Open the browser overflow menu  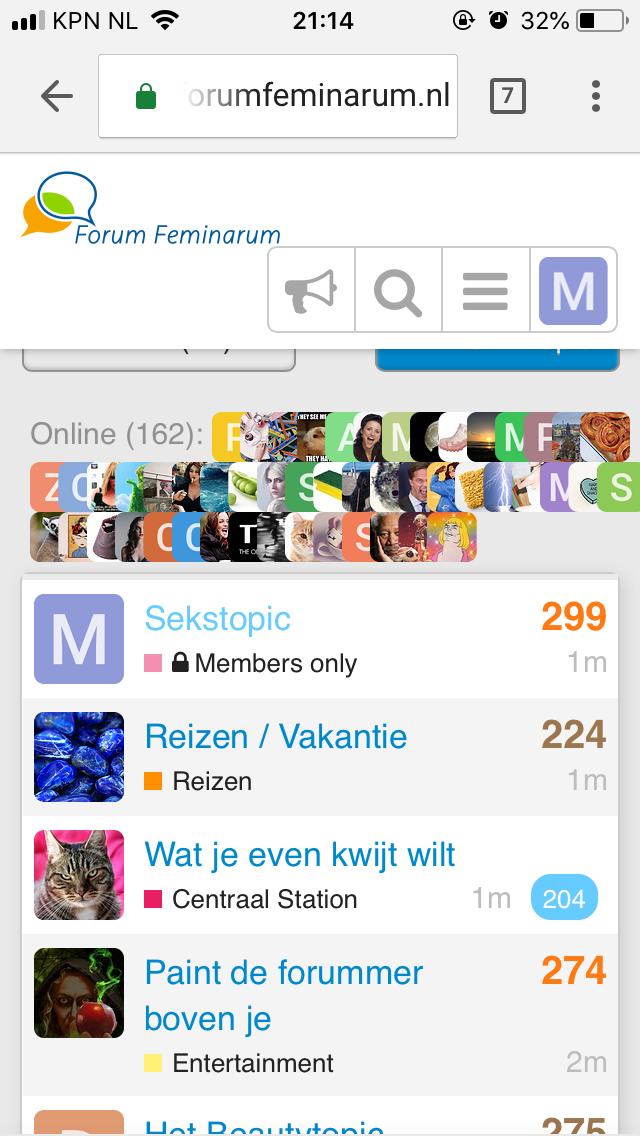(596, 96)
